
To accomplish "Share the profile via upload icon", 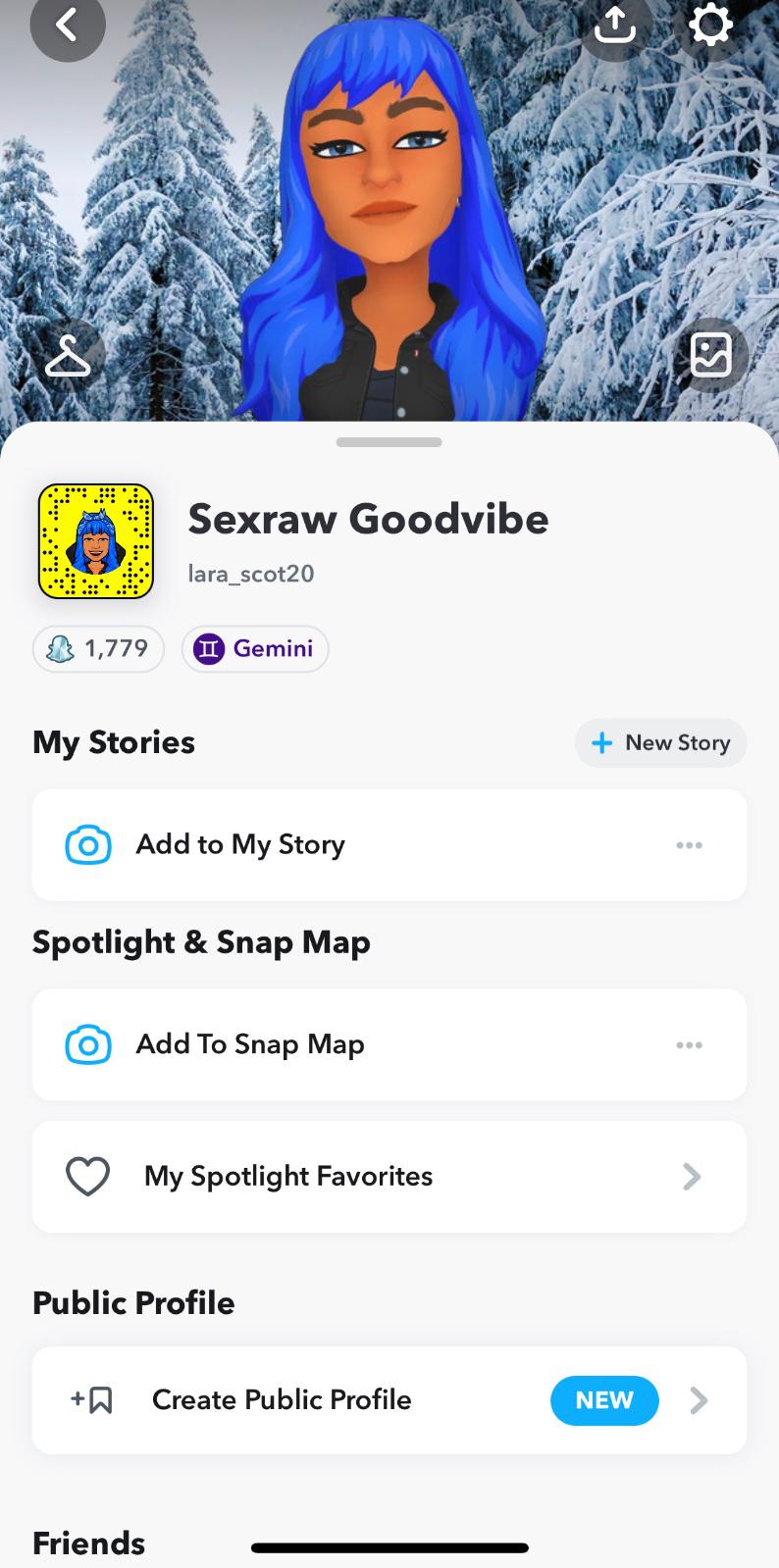I will 615,25.
